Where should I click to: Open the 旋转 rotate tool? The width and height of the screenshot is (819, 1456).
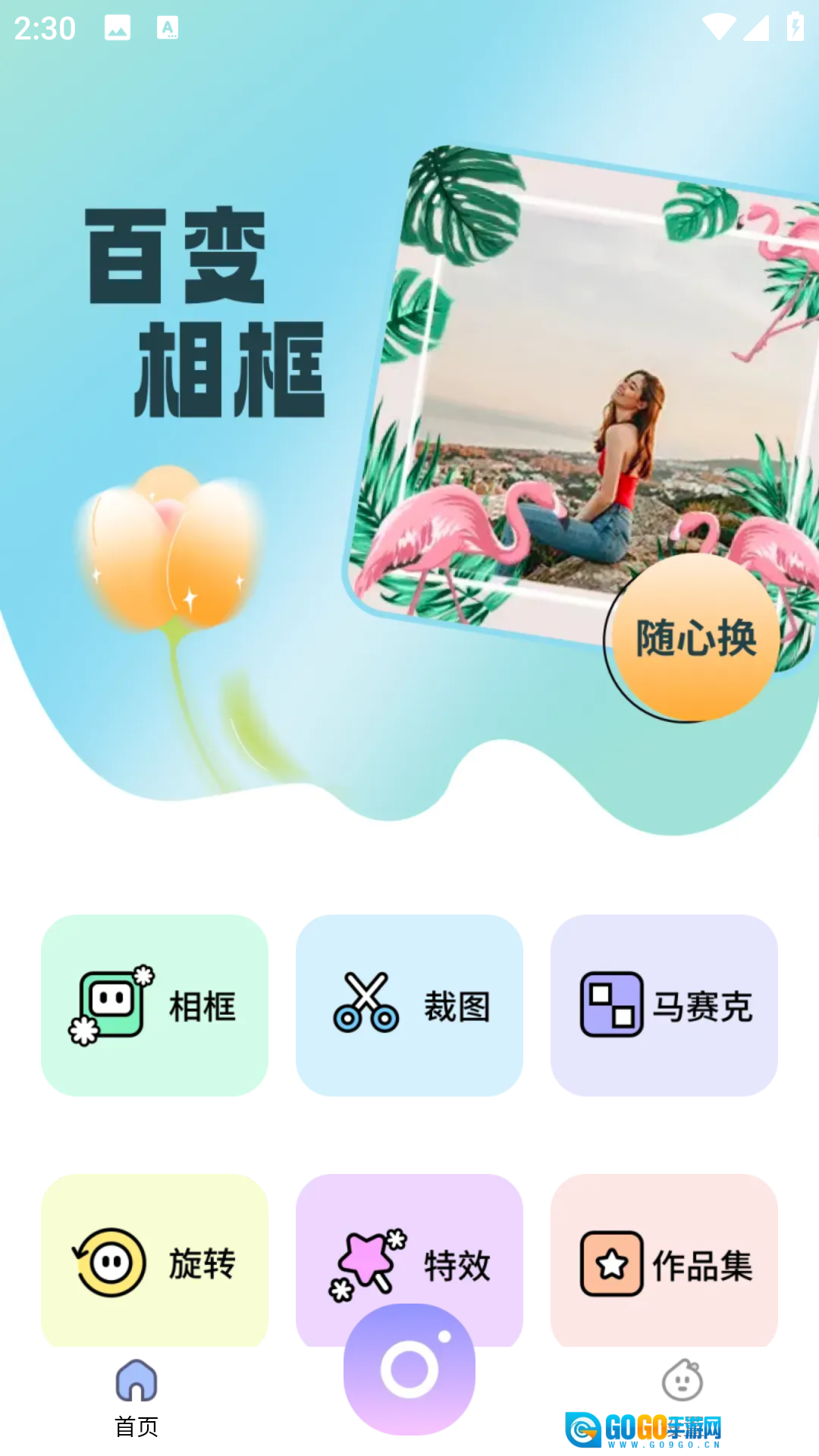155,1260
